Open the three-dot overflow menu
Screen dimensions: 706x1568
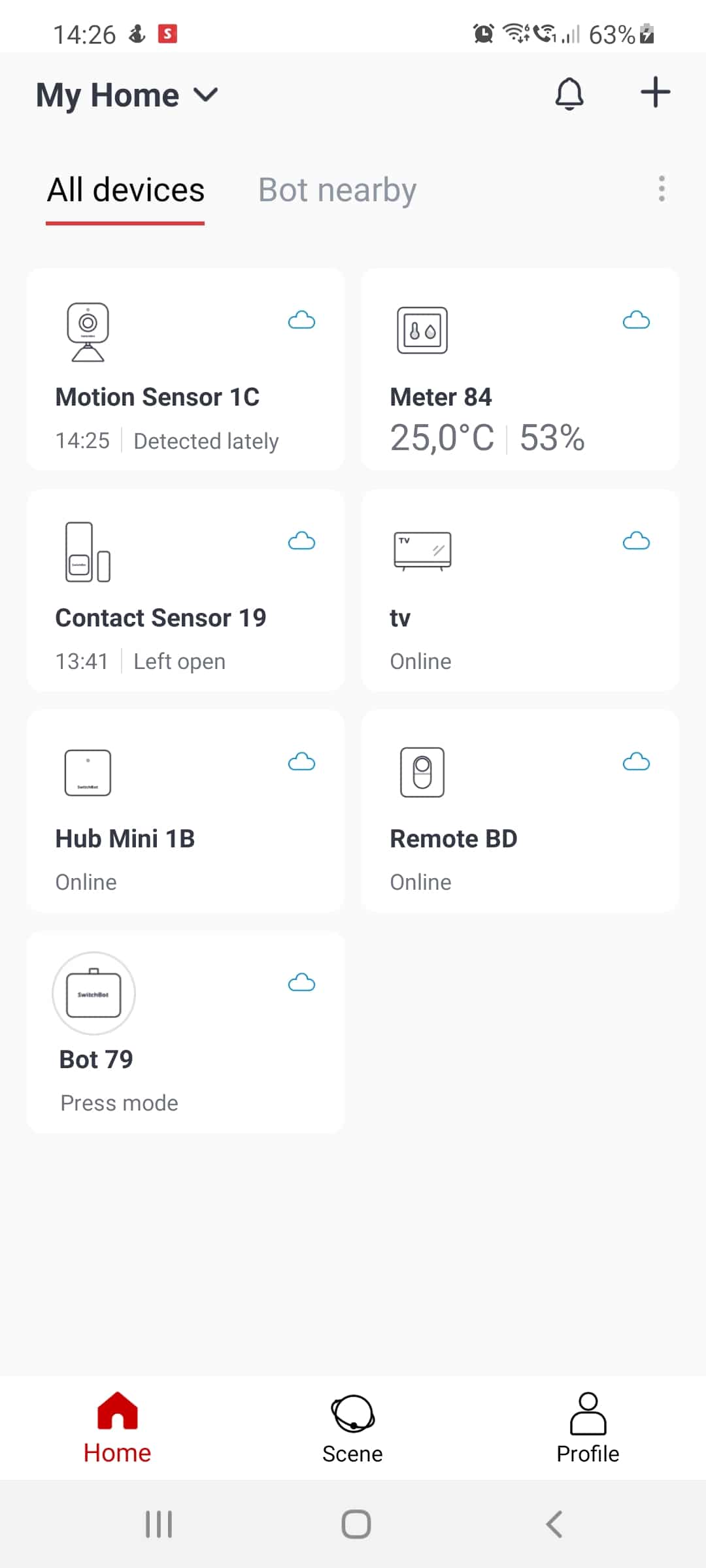pos(662,189)
